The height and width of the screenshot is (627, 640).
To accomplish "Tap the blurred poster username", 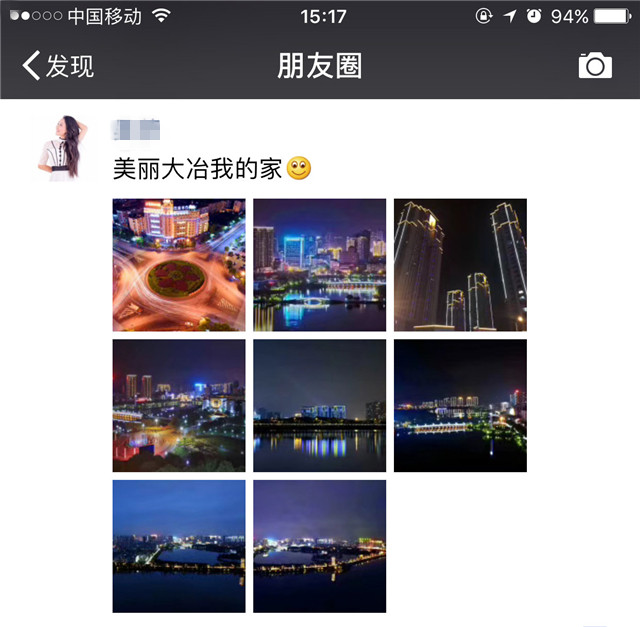I will [136, 129].
